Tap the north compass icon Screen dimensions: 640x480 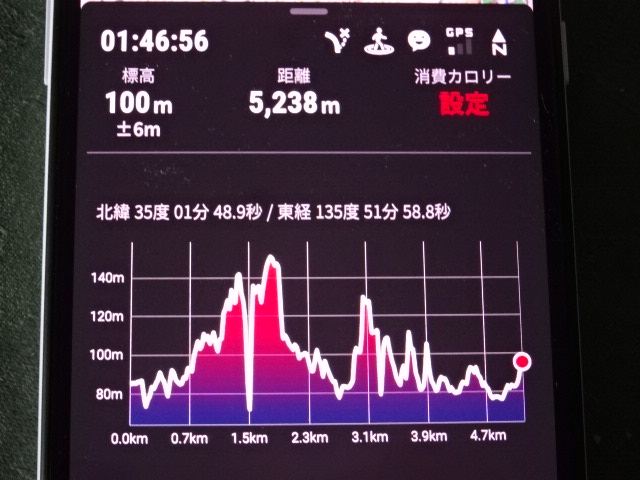click(x=498, y=41)
